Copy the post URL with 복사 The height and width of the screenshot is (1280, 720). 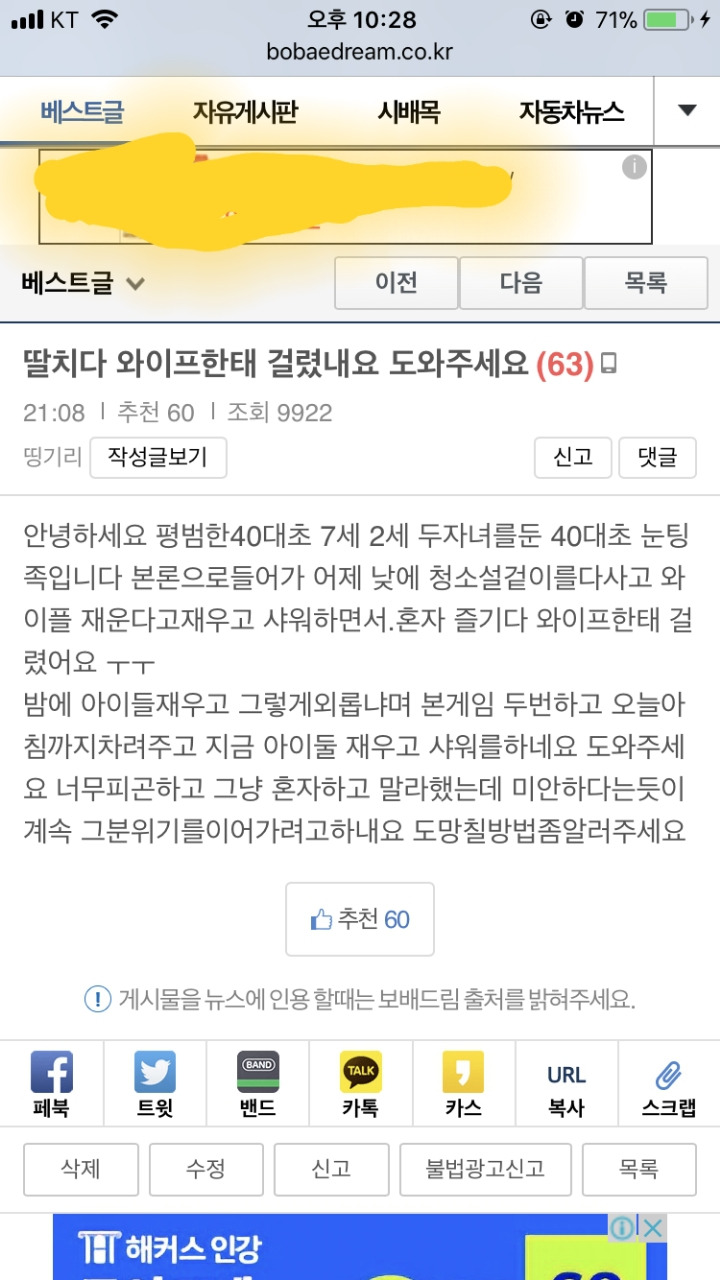pos(566,1083)
